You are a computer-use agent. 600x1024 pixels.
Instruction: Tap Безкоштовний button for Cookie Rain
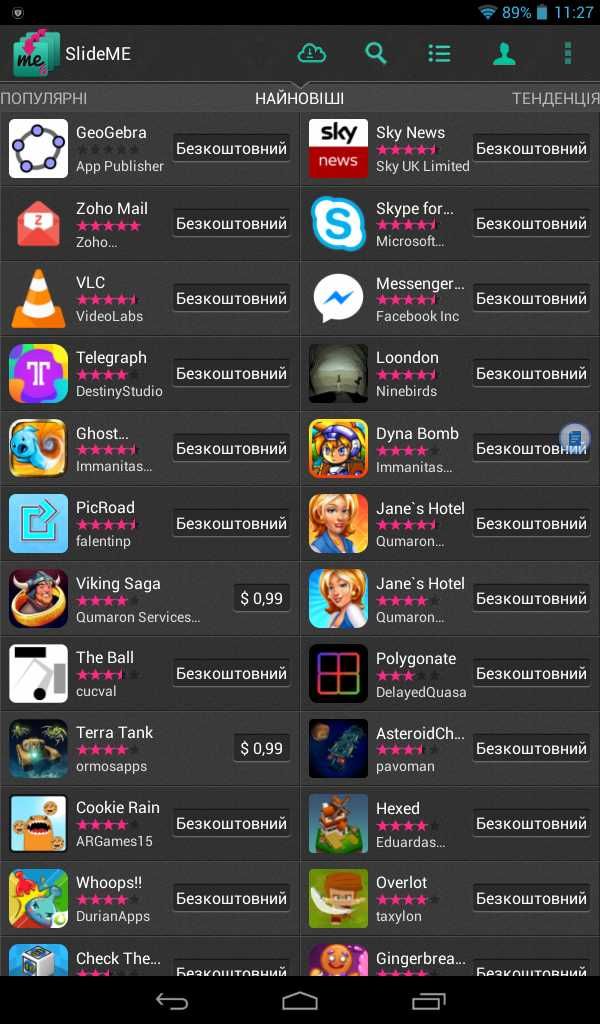(x=231, y=823)
